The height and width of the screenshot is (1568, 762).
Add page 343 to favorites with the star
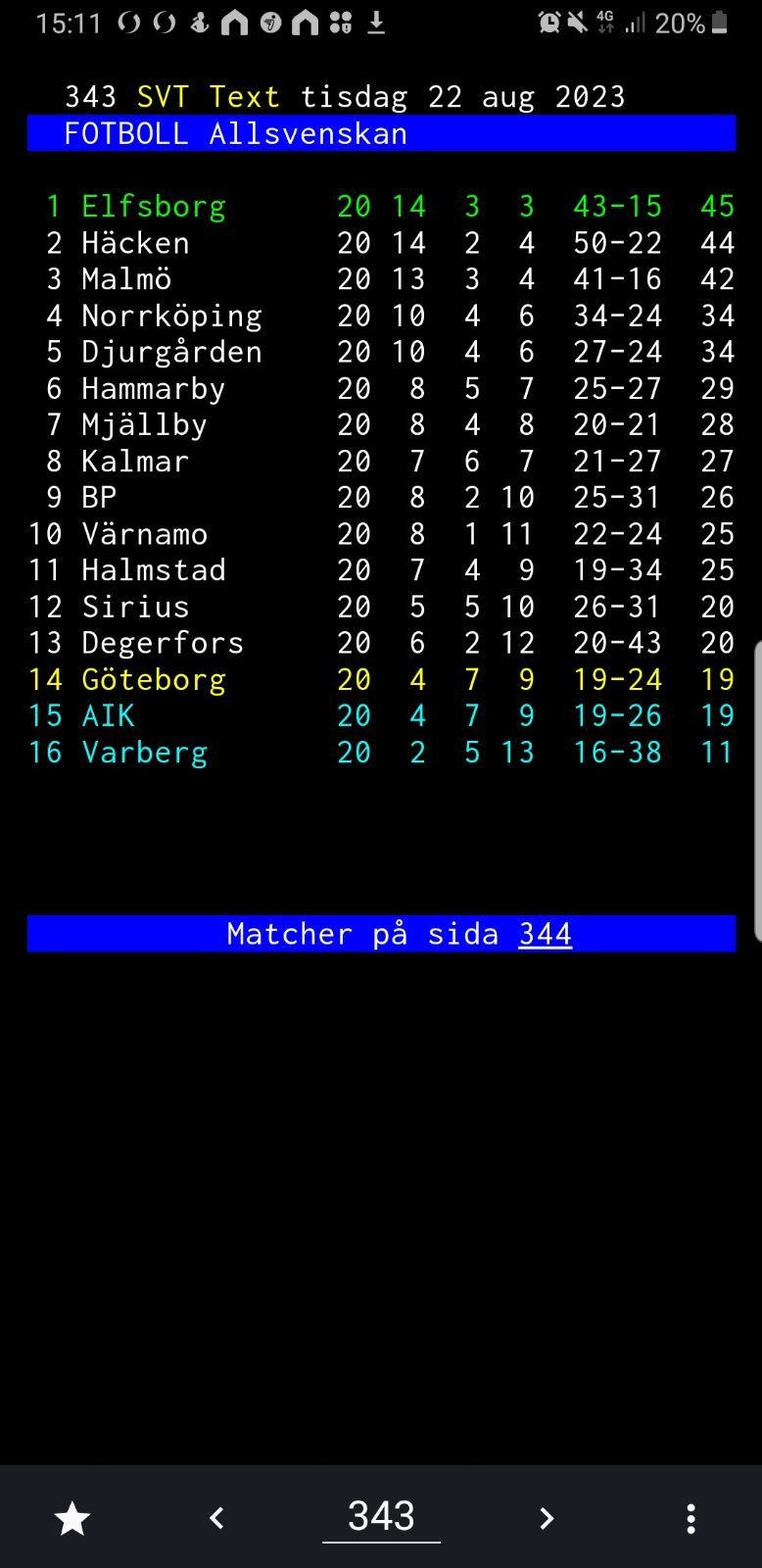[72, 1519]
